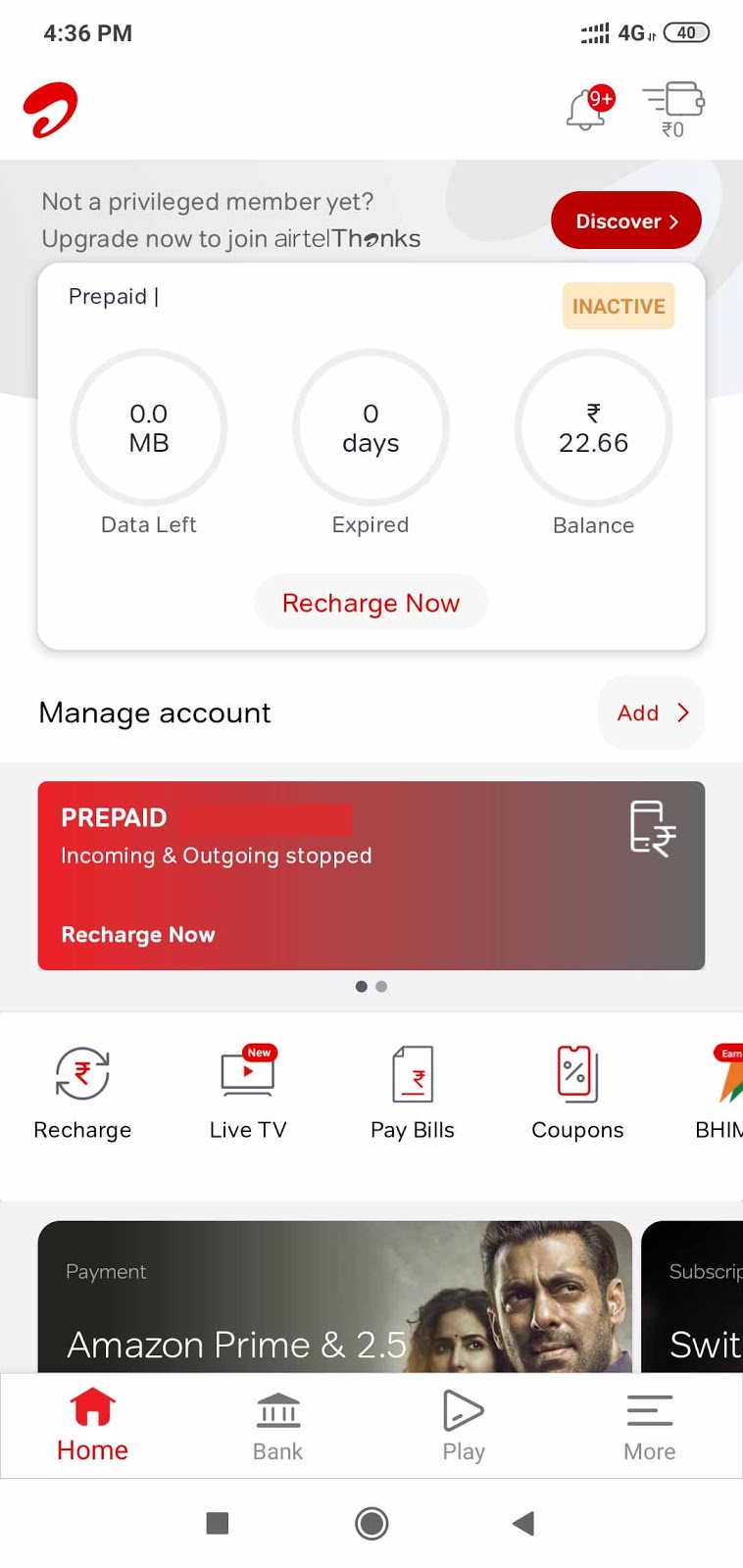Screen dimensions: 743x1568
Task: Tap the system home button
Action: (x=371, y=1523)
